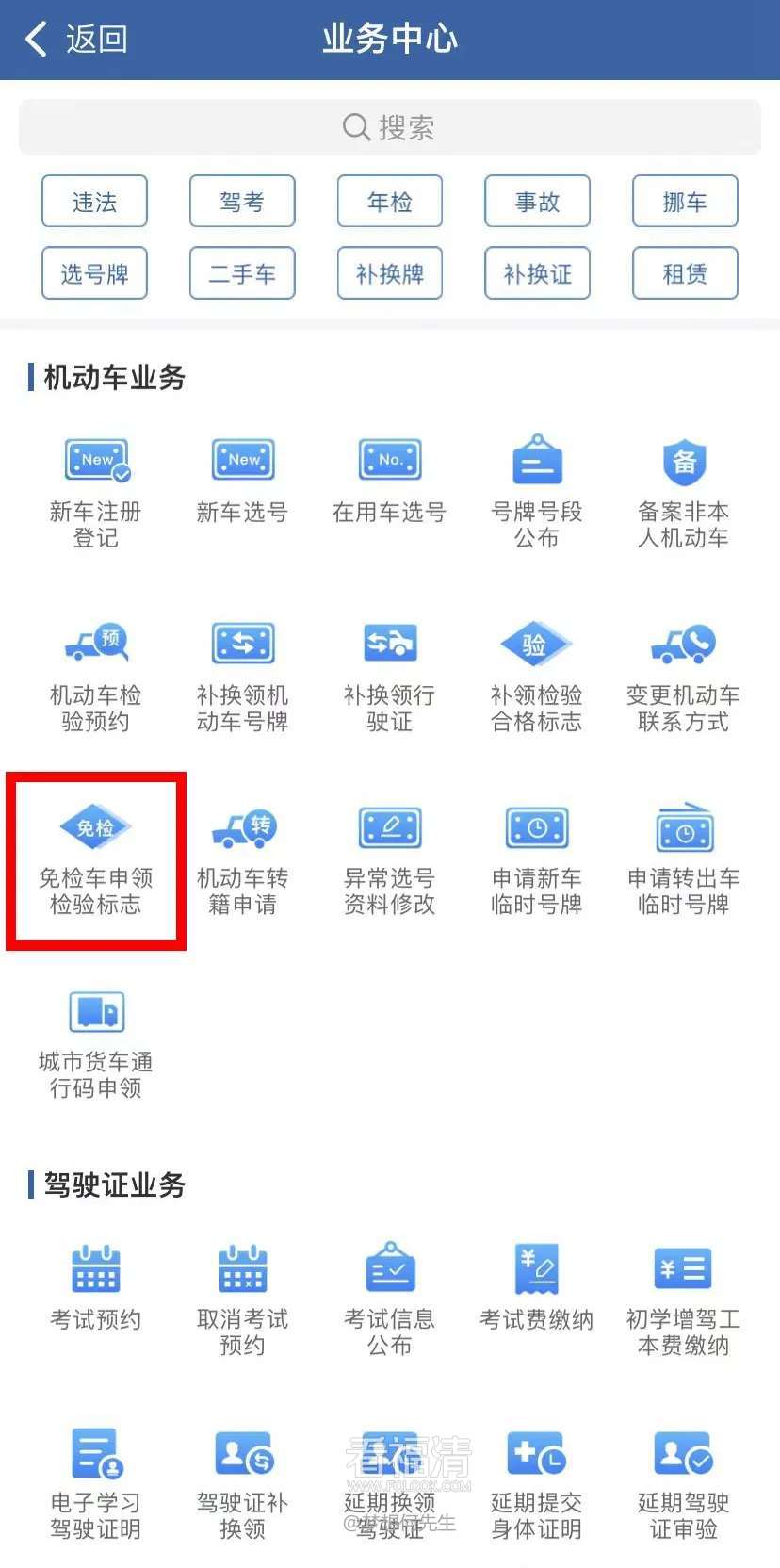The height and width of the screenshot is (1568, 780).
Task: Go back with the 返回 button
Action: pos(77,40)
